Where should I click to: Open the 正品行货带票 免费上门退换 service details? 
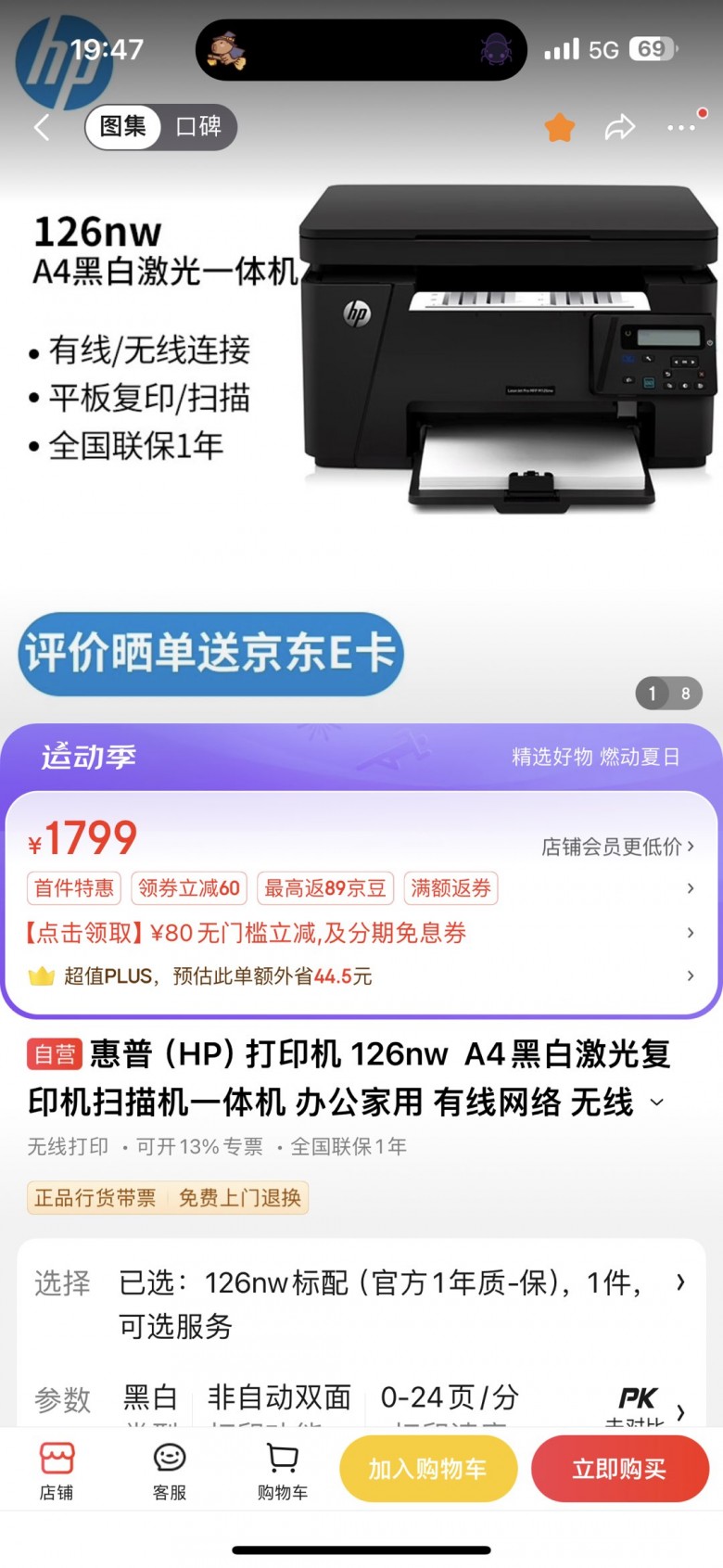[168, 1198]
